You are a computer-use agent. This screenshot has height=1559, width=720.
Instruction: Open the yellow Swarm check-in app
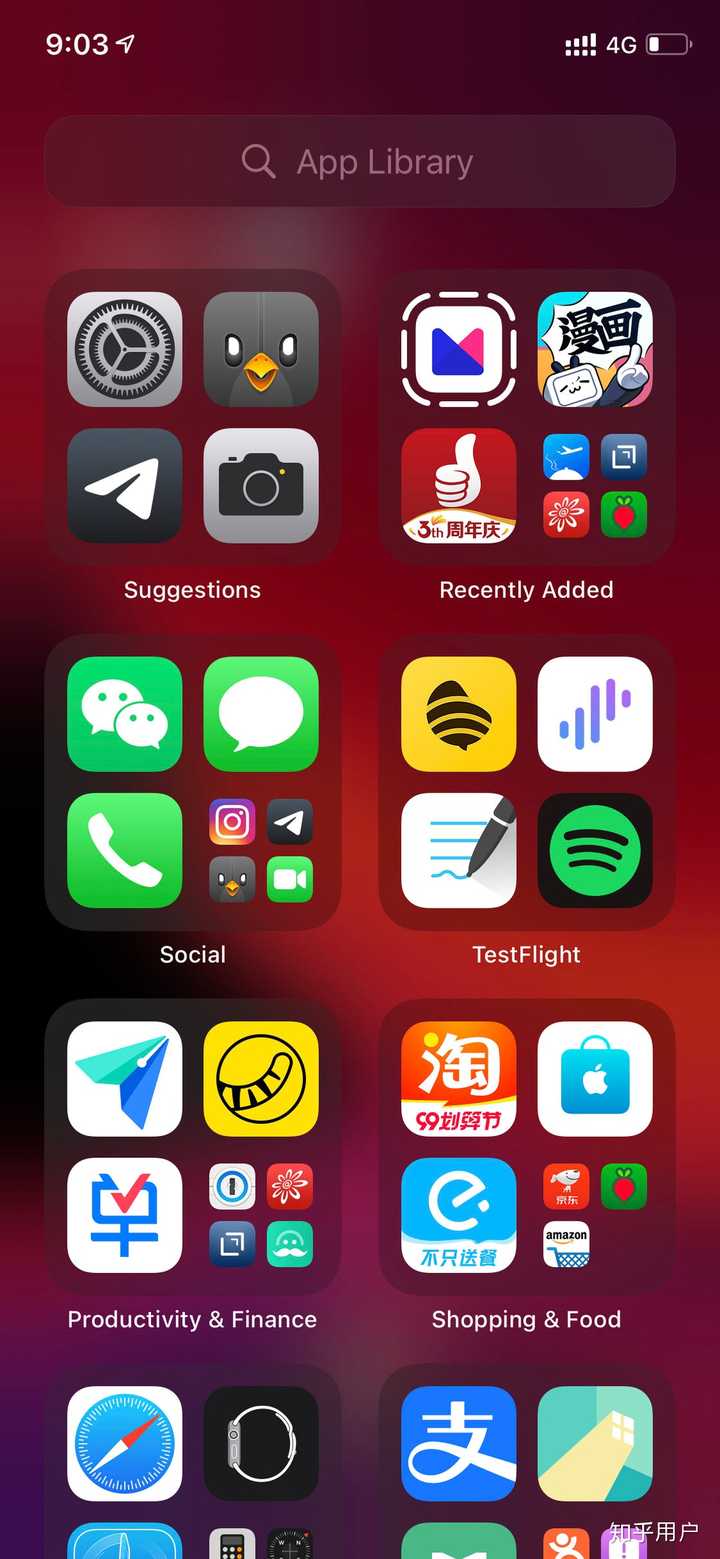click(x=458, y=715)
